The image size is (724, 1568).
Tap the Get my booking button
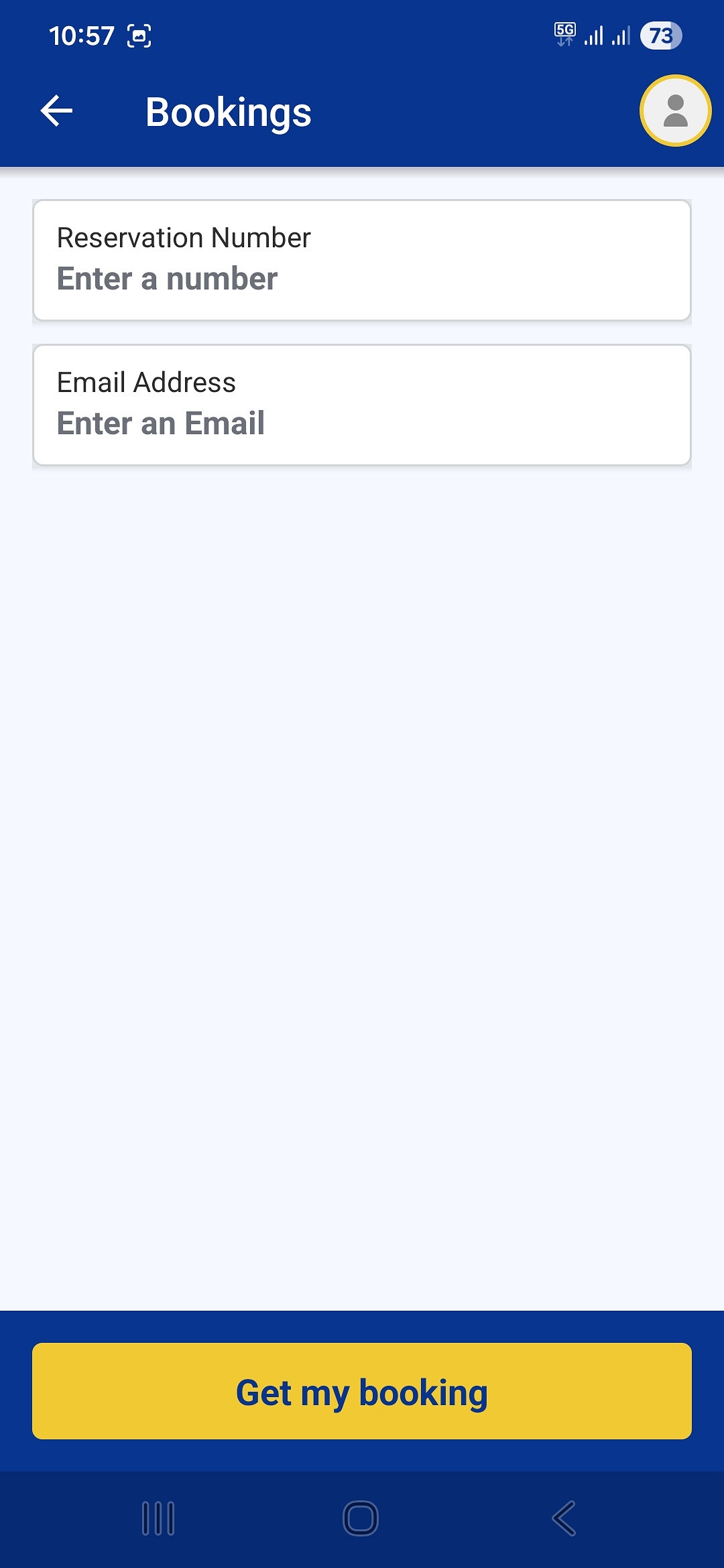(362, 1391)
